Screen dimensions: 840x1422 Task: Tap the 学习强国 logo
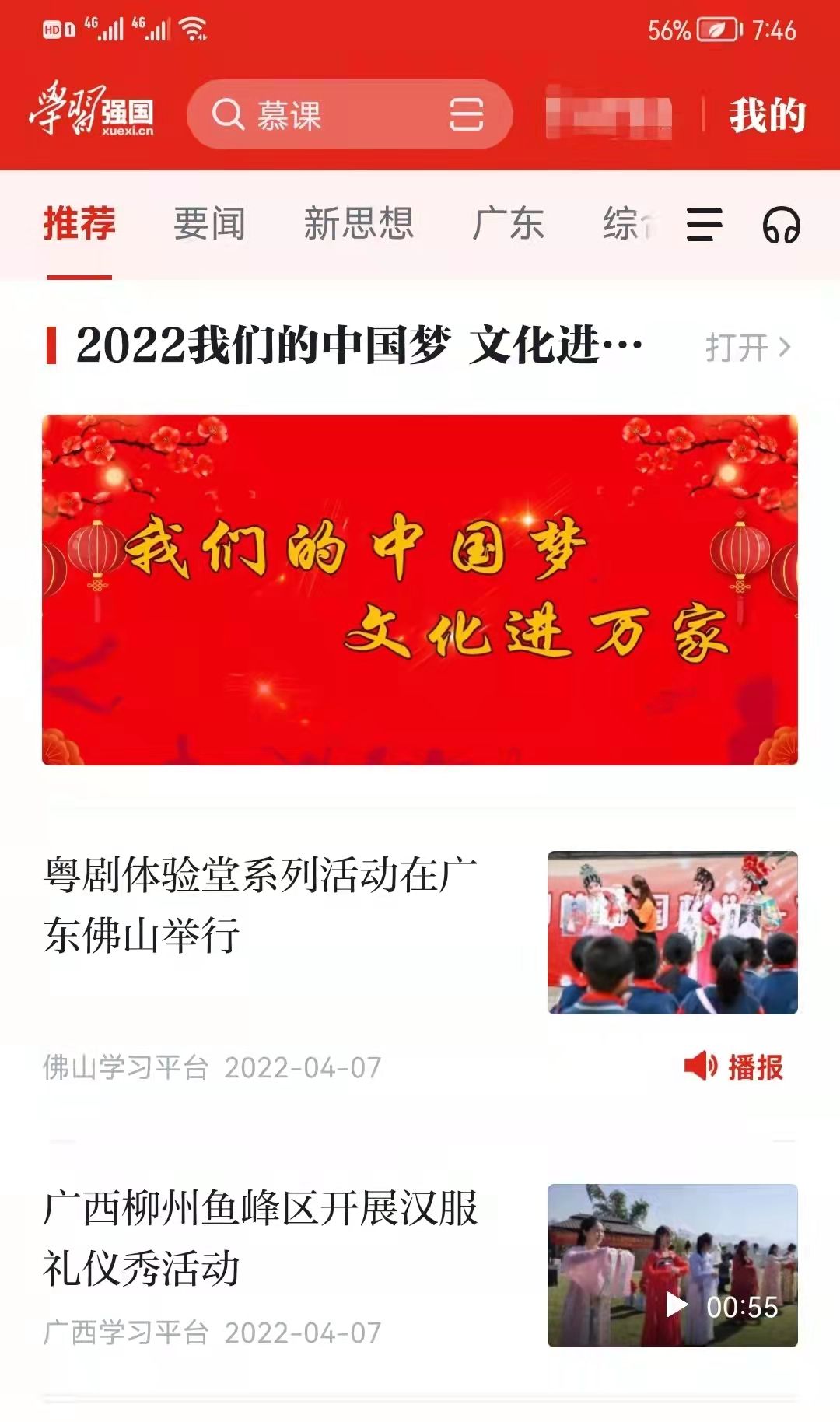tap(92, 110)
